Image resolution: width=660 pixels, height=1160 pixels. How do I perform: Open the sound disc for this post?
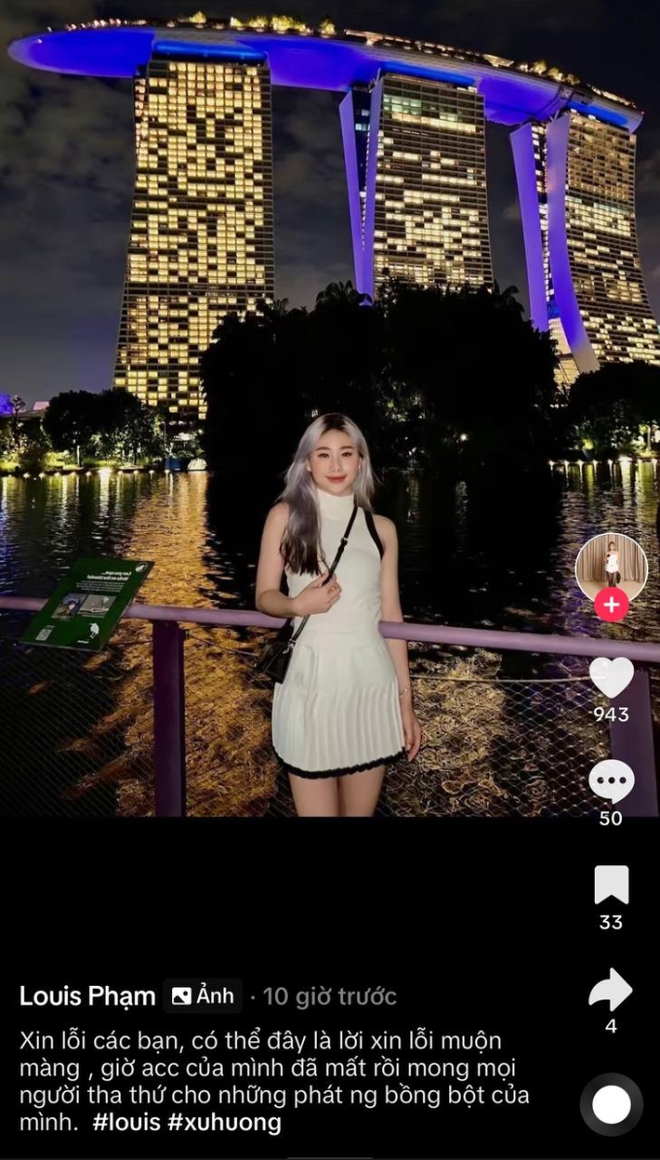pos(611,1105)
